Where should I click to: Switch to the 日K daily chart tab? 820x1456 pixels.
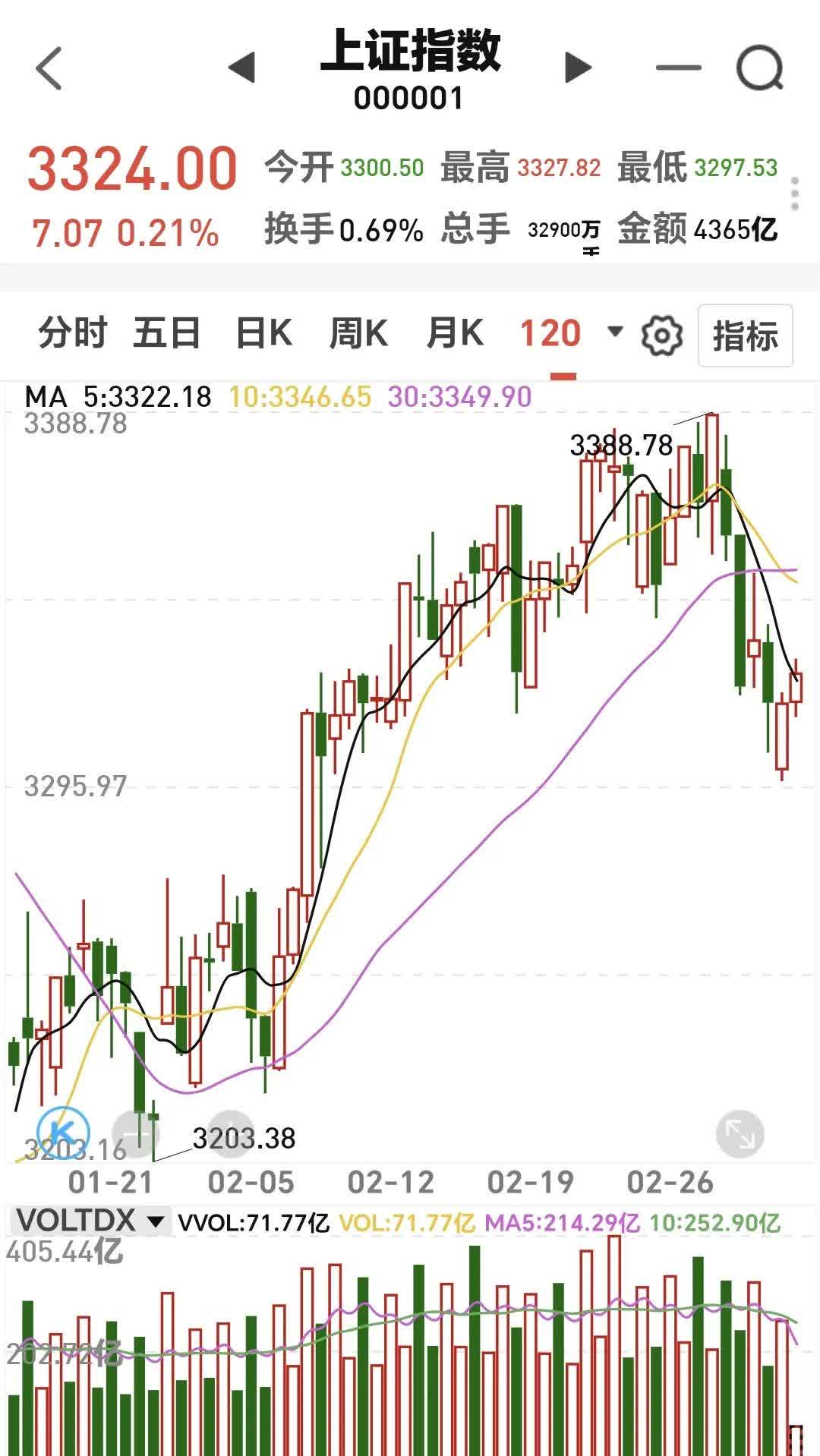(x=264, y=334)
